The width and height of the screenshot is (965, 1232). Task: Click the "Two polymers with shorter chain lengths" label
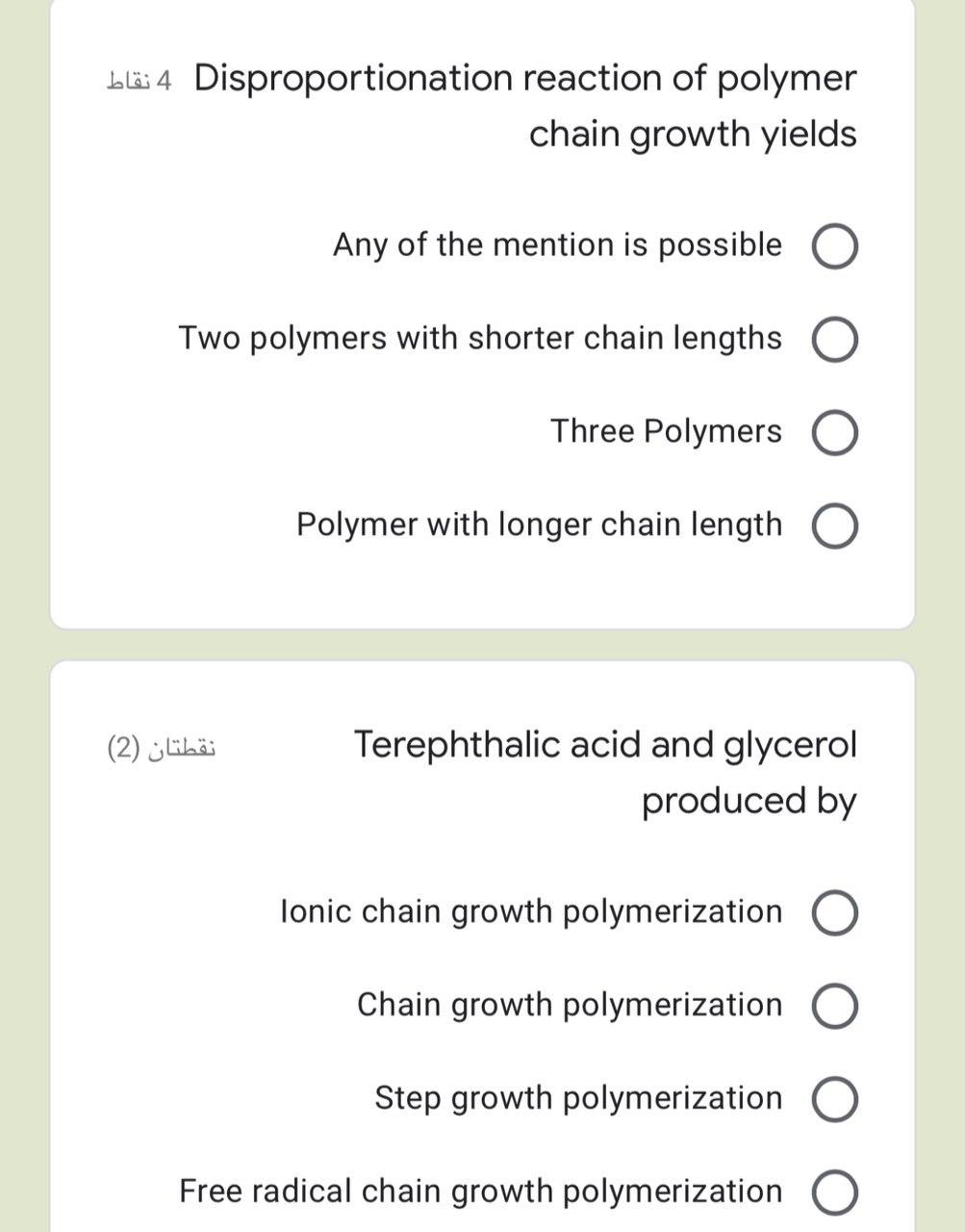(481, 338)
